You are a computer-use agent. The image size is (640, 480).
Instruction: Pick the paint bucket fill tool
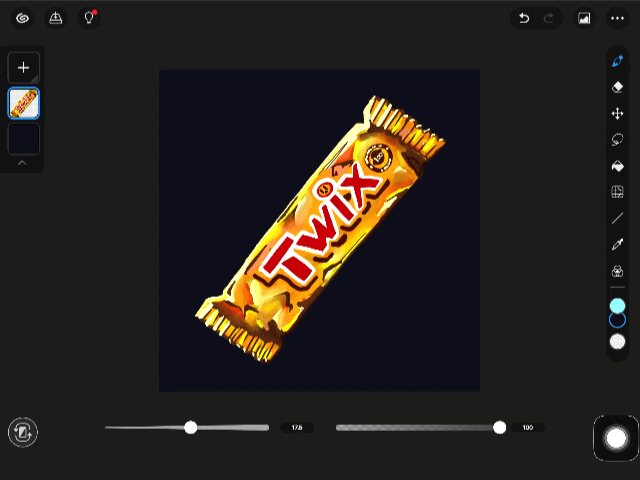point(617,166)
